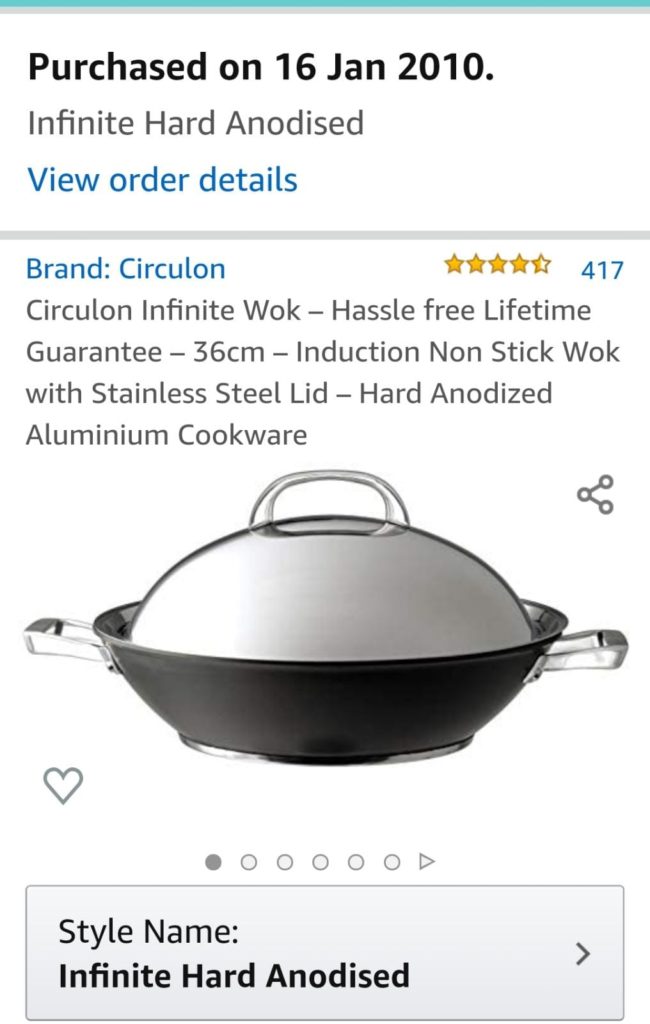Open the Brand: Circulon link

126,269
